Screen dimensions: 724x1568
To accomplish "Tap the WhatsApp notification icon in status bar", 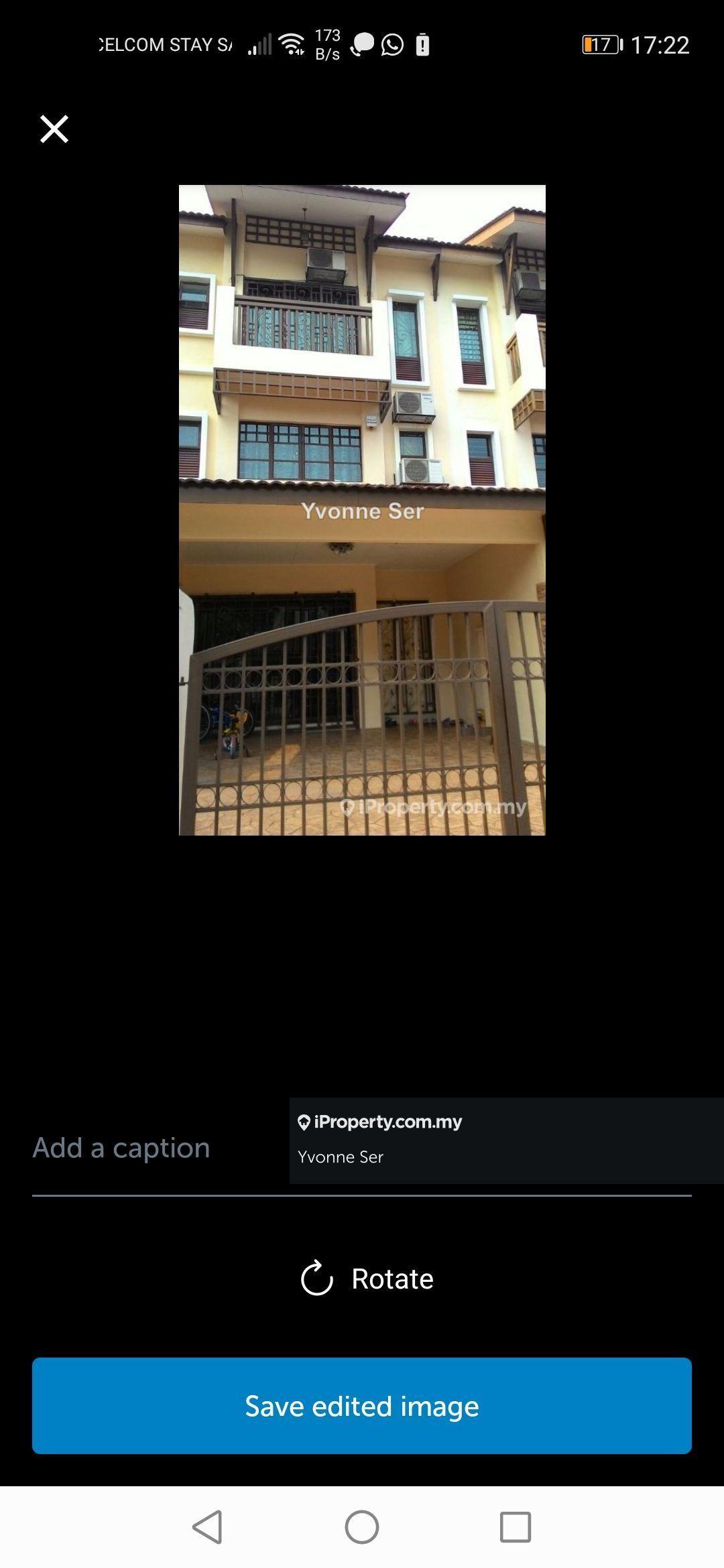I will coord(390,46).
